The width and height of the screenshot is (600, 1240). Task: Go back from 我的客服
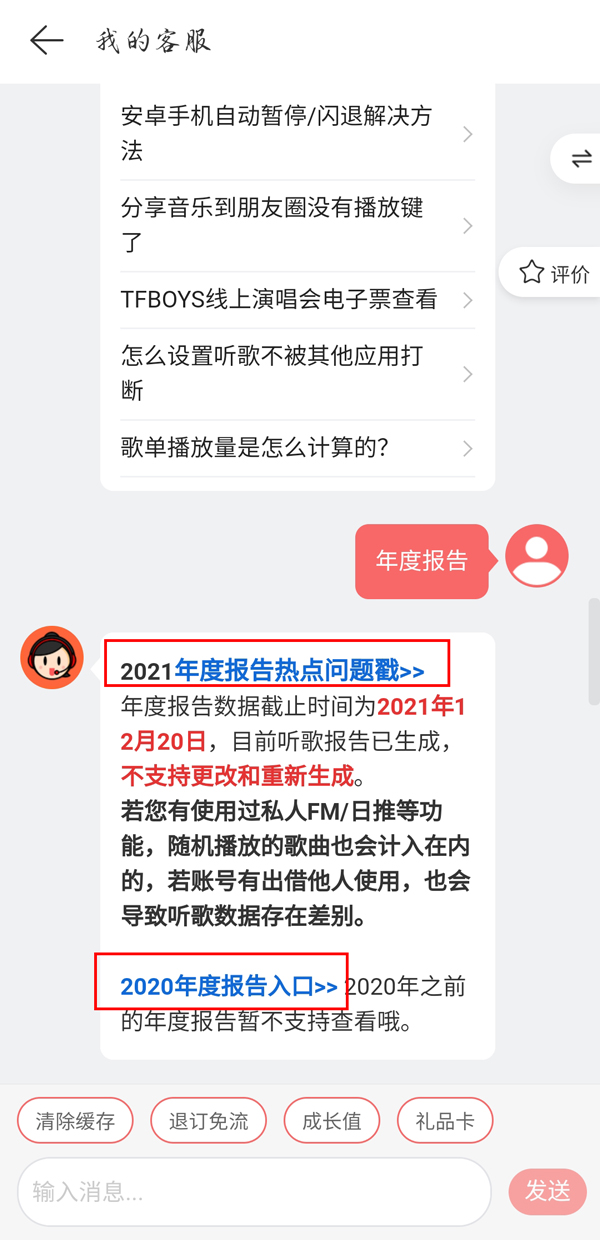(46, 41)
